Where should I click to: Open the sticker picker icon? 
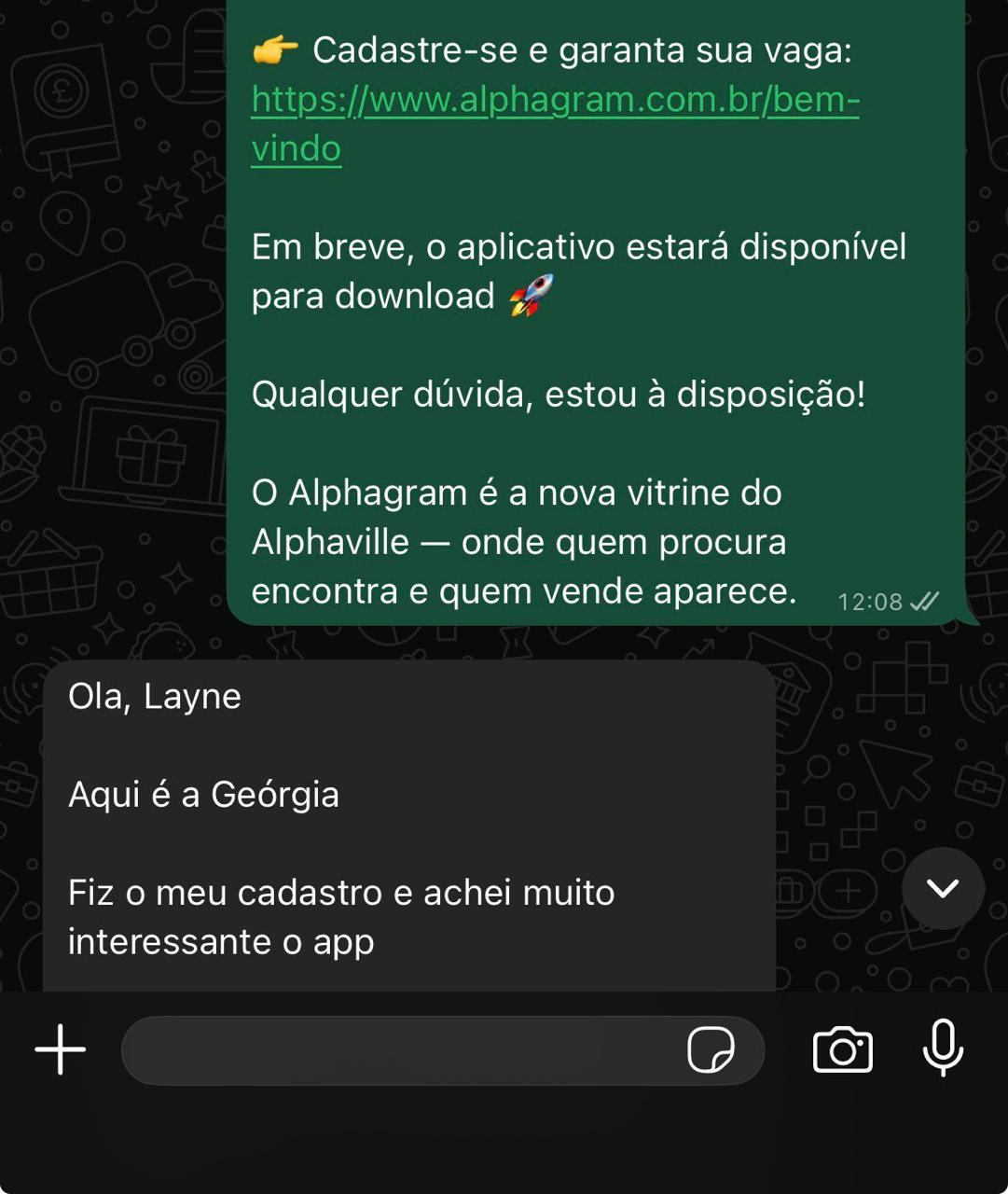tap(711, 1050)
